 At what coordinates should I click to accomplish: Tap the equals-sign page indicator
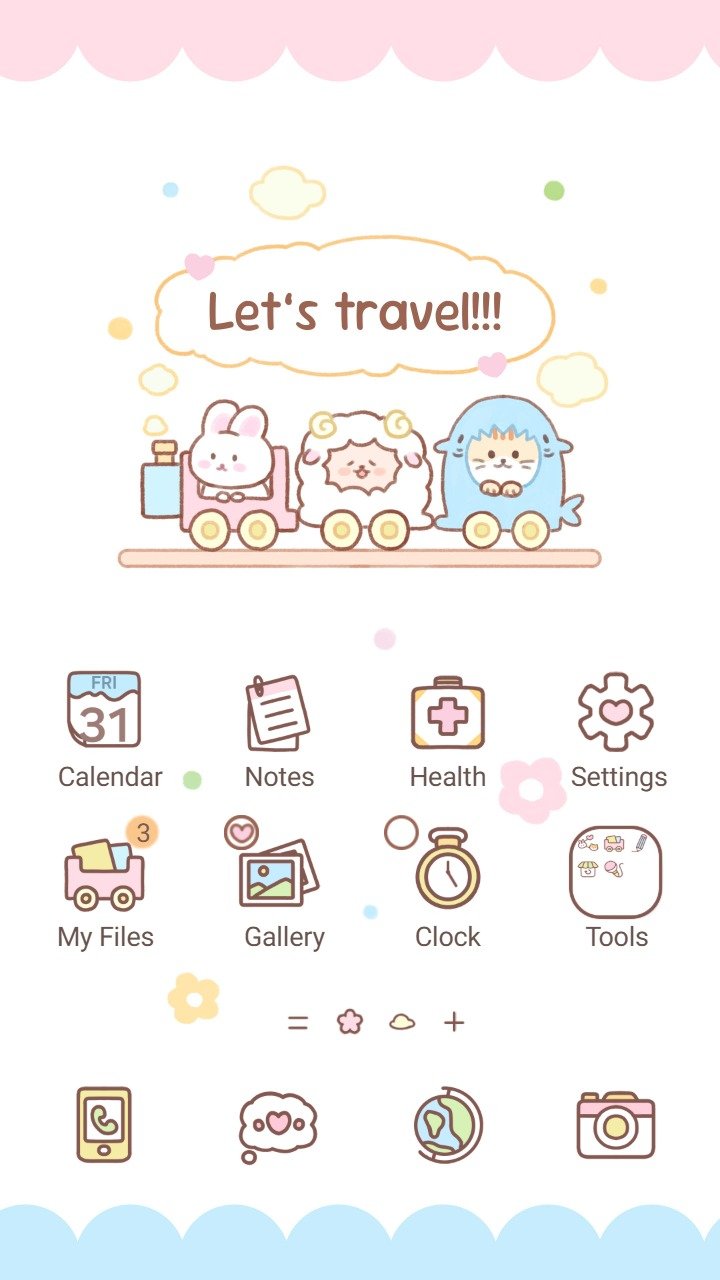coord(298,1022)
